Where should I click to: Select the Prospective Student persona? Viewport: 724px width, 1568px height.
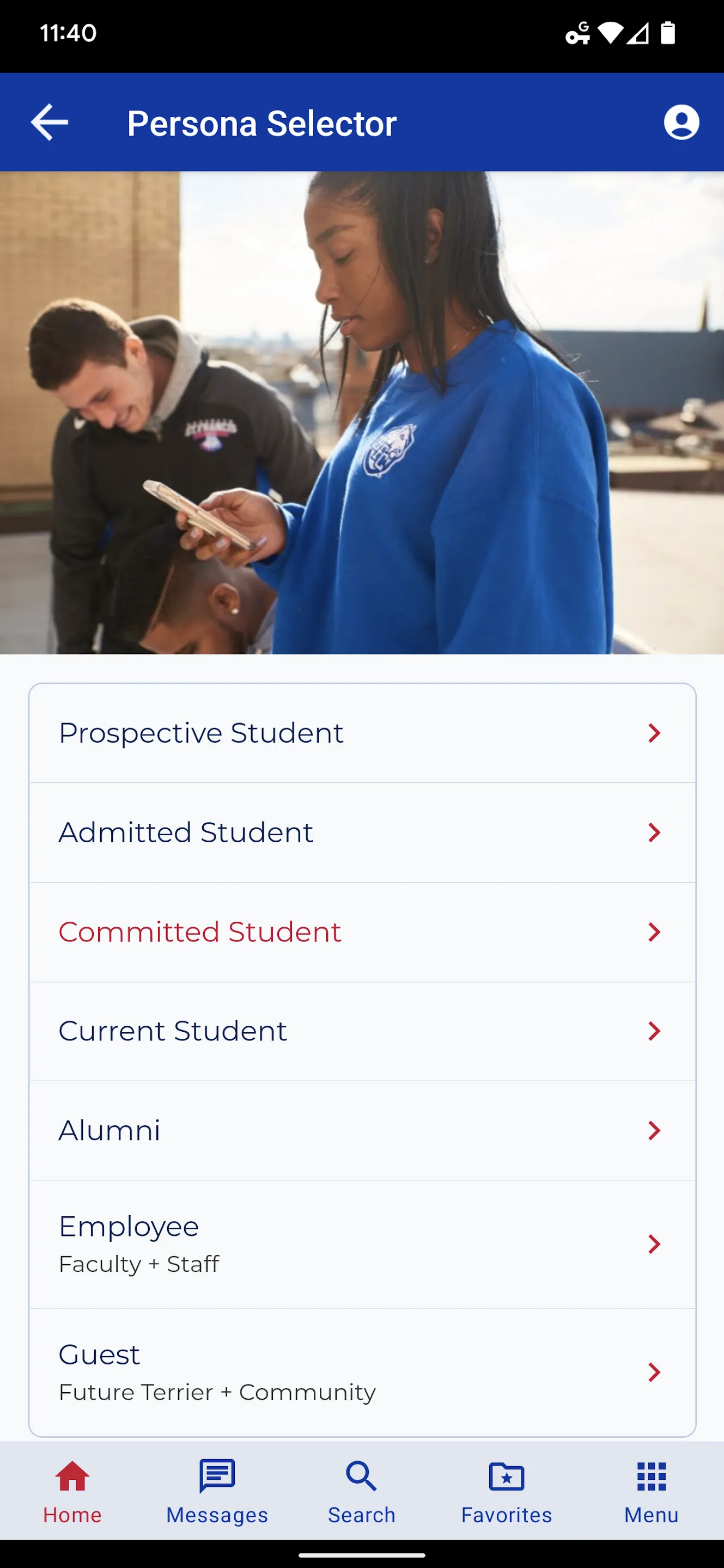pos(362,733)
